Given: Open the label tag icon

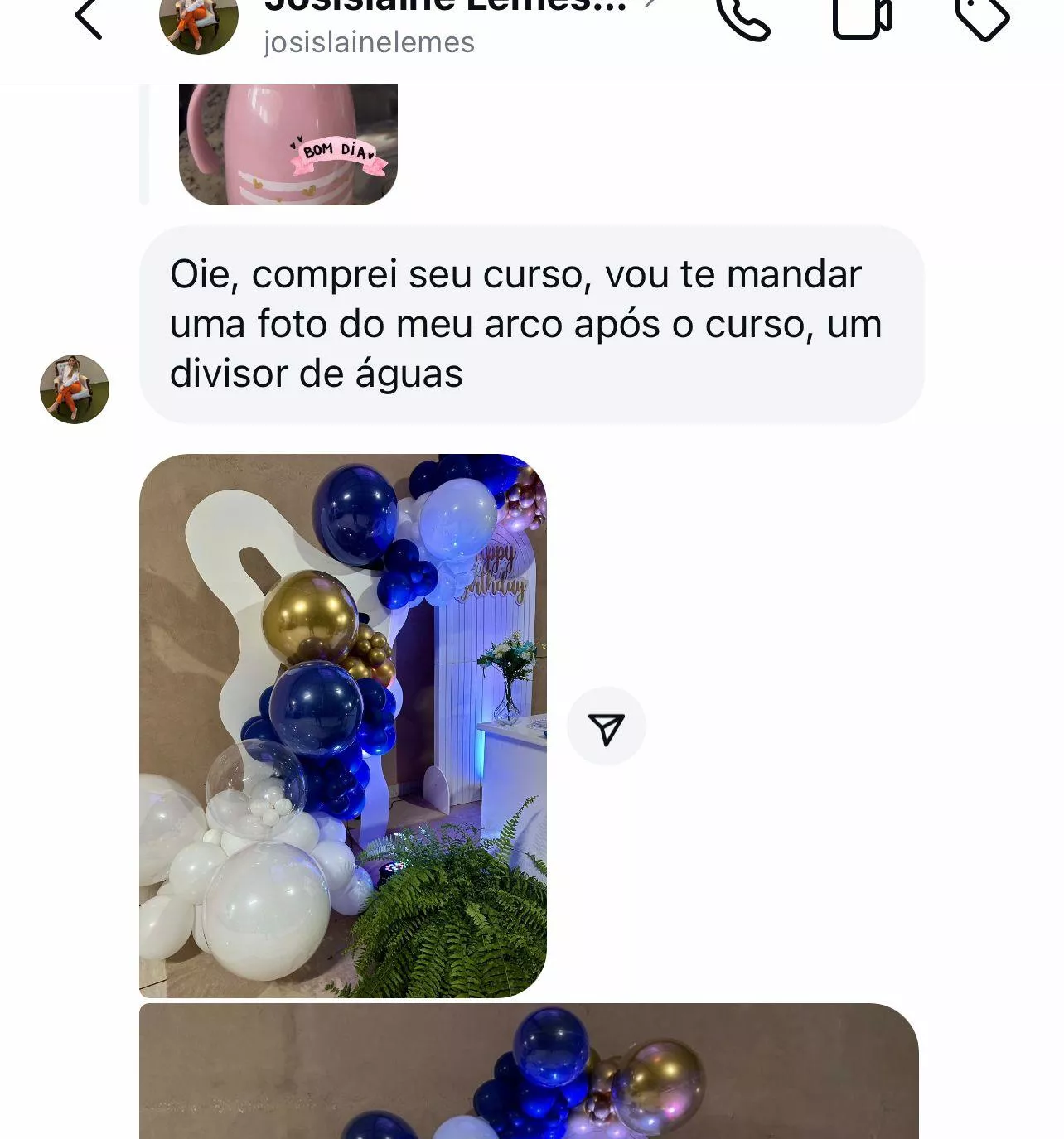Looking at the screenshot, I should [x=982, y=18].
